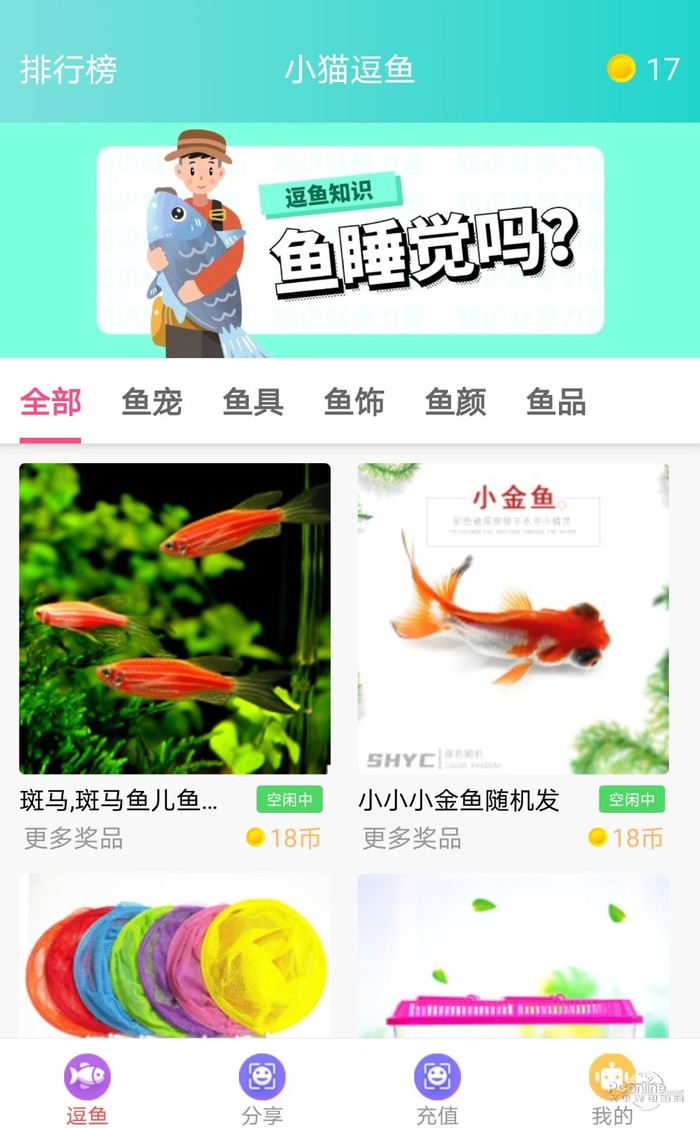The width and height of the screenshot is (700, 1128).
Task: Select the 全部 category tab
Action: click(50, 403)
